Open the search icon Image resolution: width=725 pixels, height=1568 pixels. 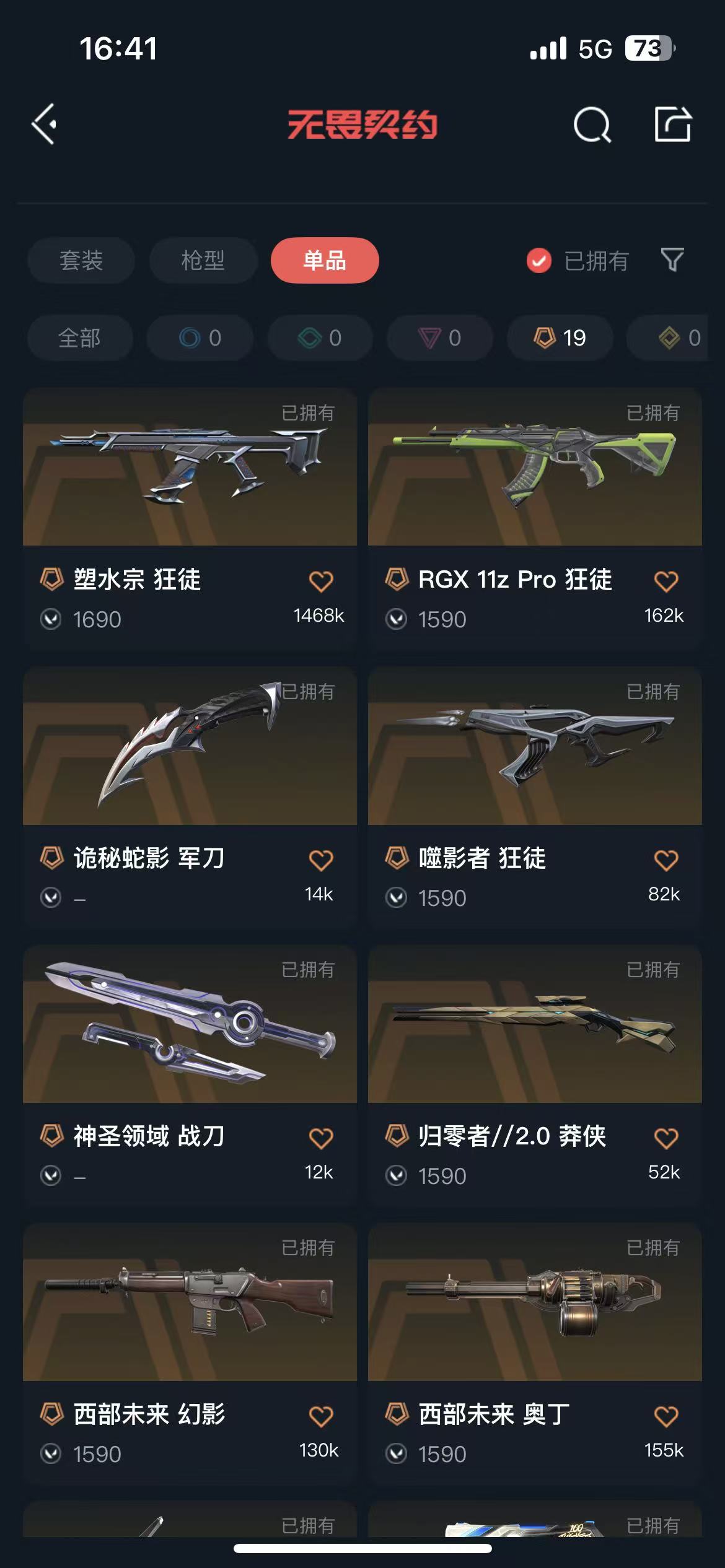(592, 124)
